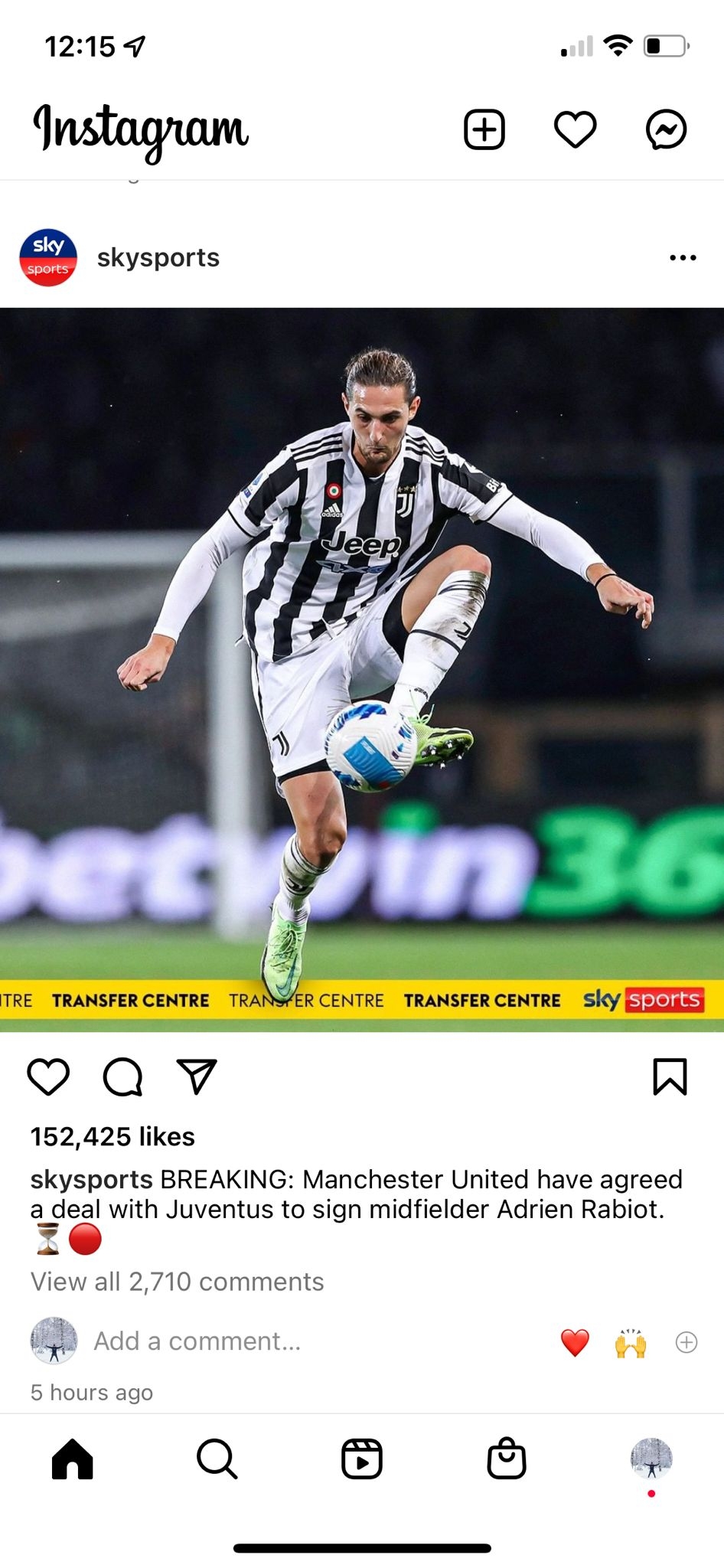Open the three-dot menu on skysports post
This screenshot has width=724, height=1568.
coord(683,258)
